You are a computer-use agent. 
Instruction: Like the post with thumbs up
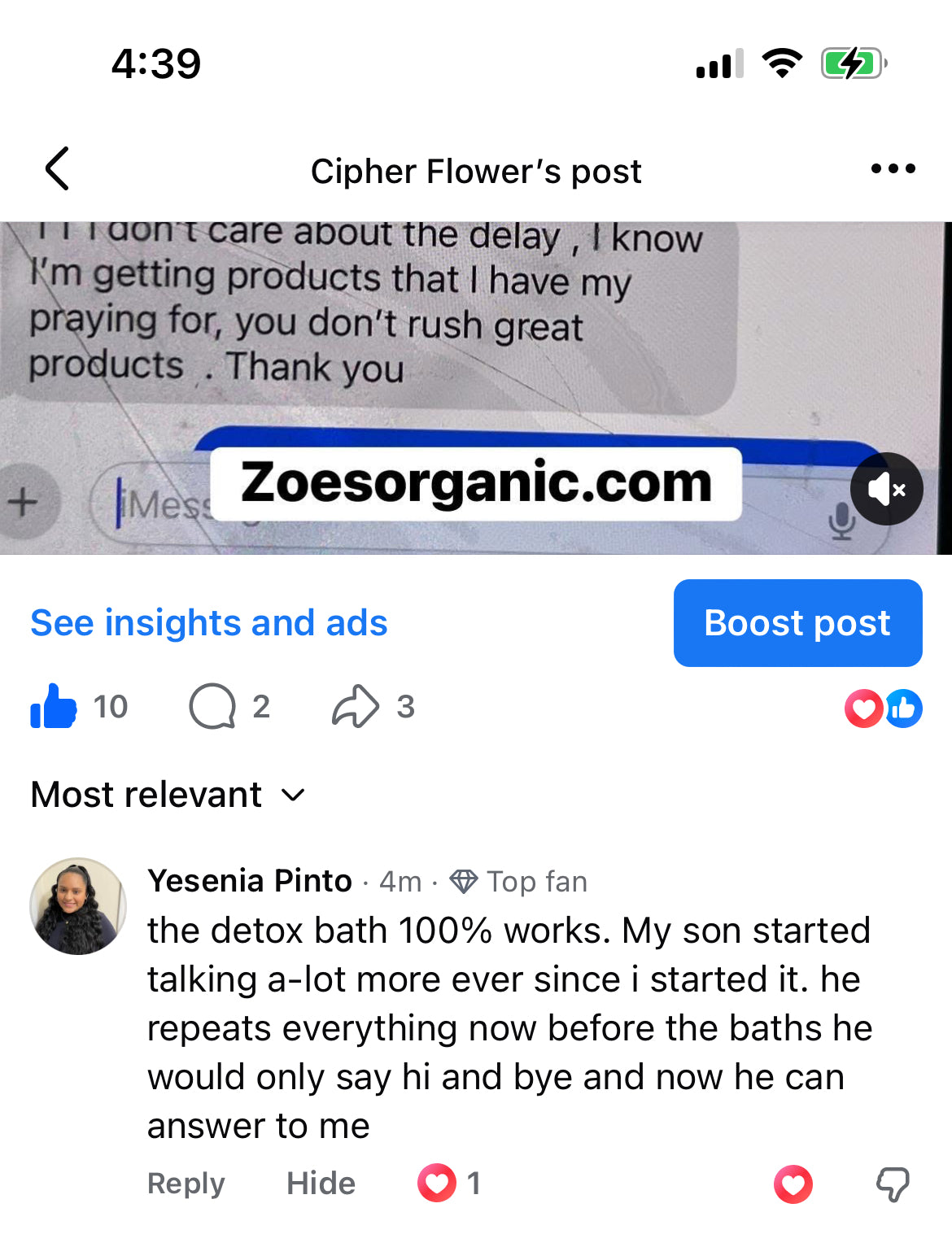point(54,706)
